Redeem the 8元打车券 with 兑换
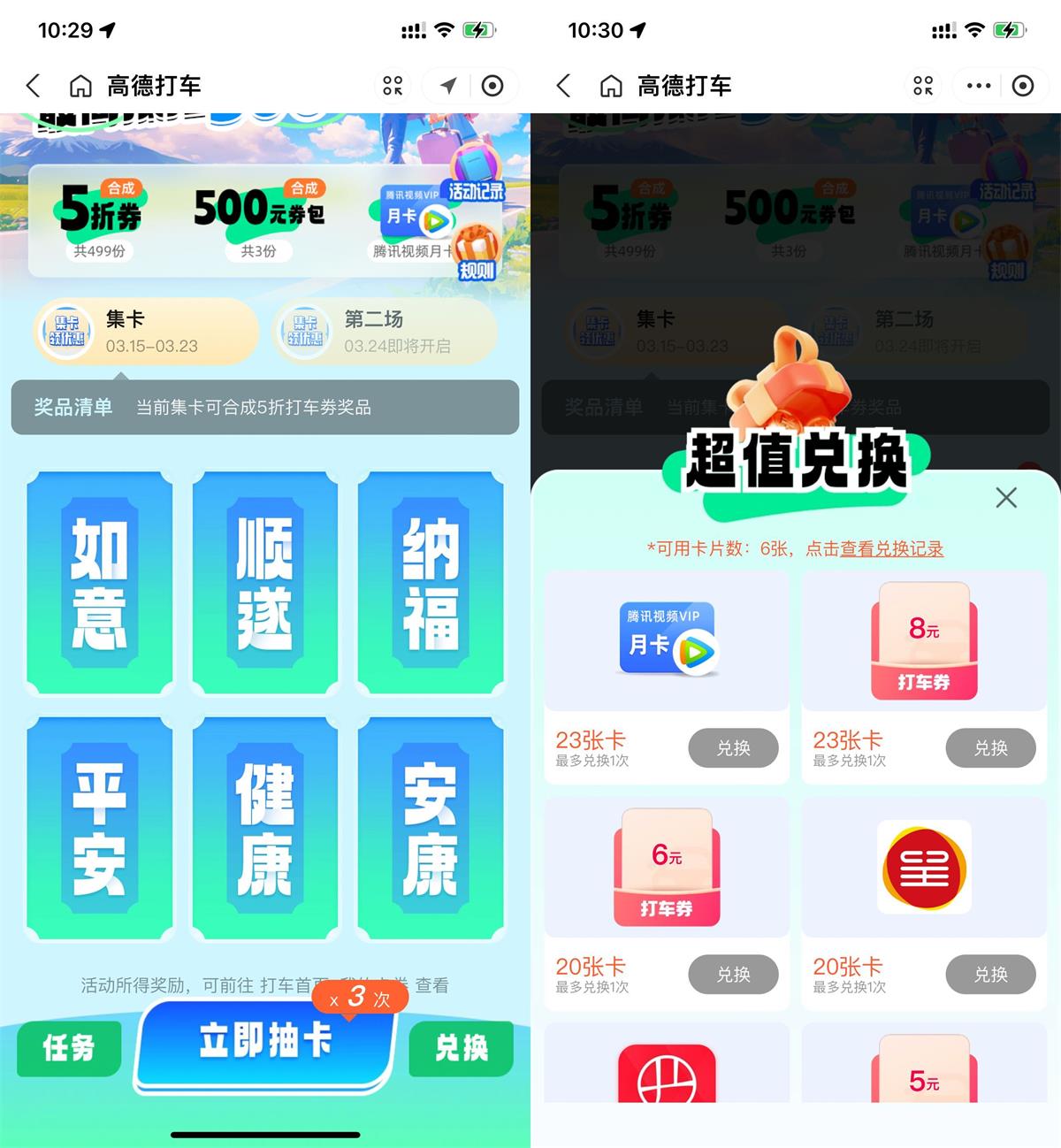1061x1148 pixels. 990,748
